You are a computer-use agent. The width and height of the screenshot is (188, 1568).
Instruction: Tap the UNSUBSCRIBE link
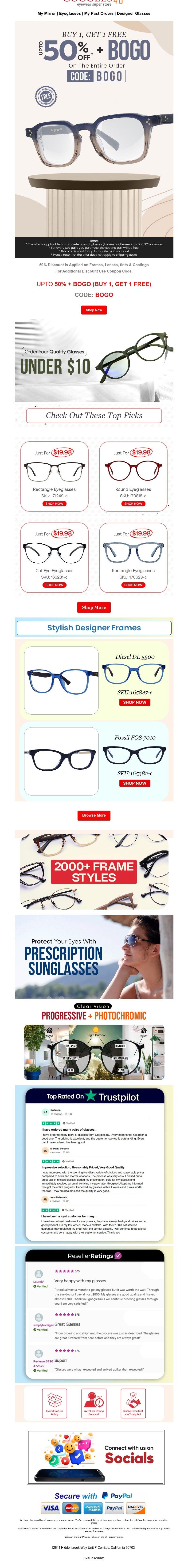(94, 1558)
